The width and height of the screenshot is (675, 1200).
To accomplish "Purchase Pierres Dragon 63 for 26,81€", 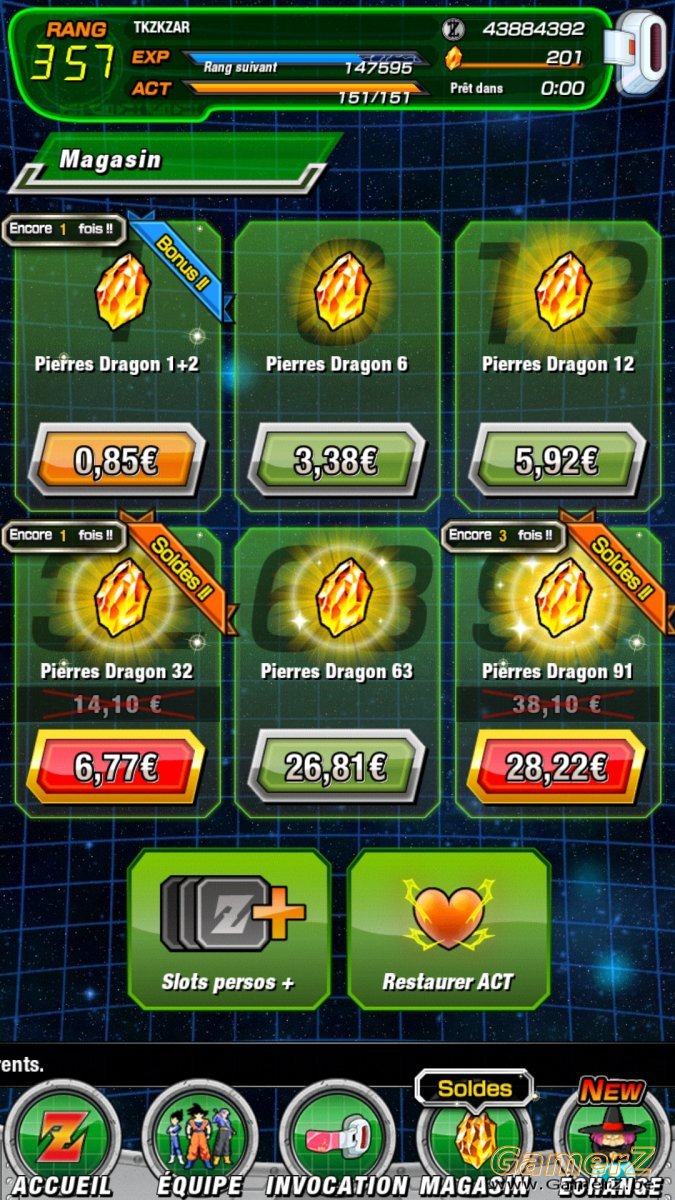I will coord(337,766).
